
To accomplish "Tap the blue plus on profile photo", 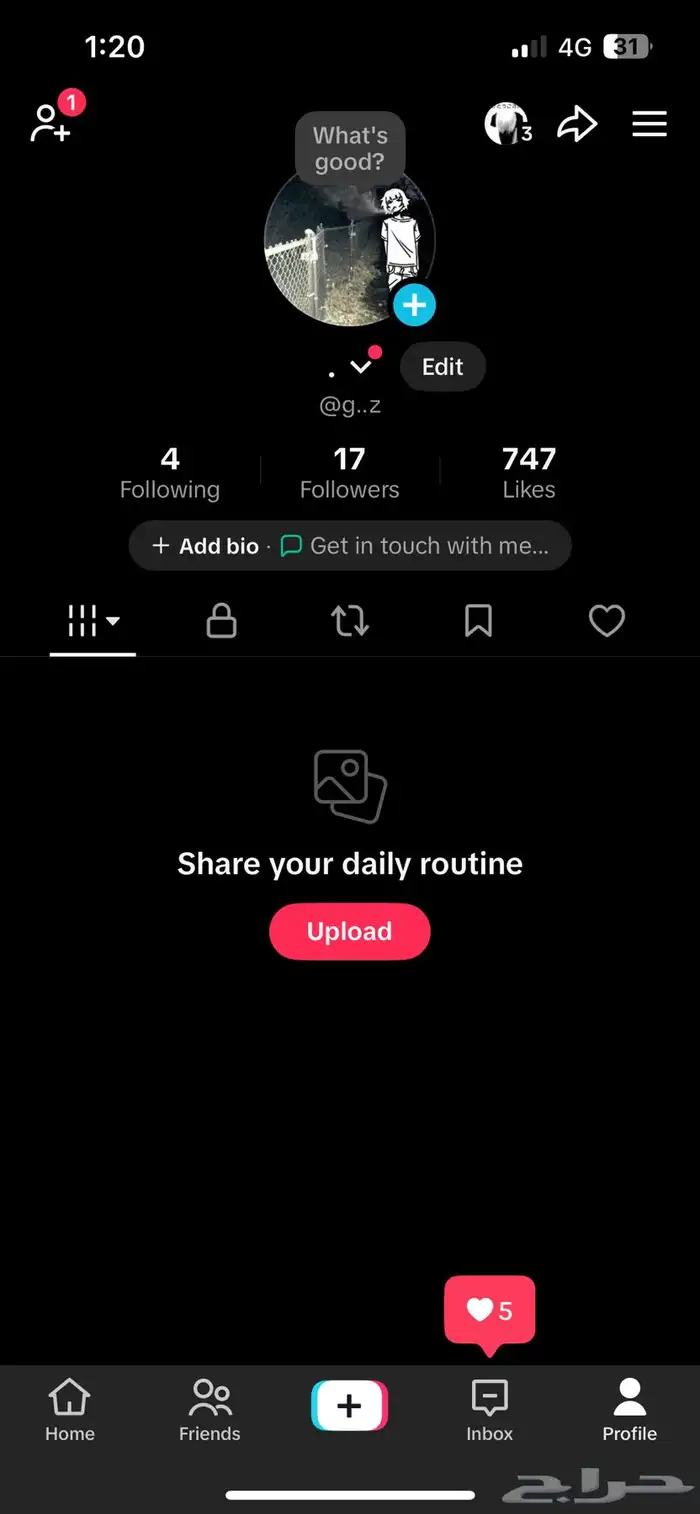I will (x=414, y=304).
